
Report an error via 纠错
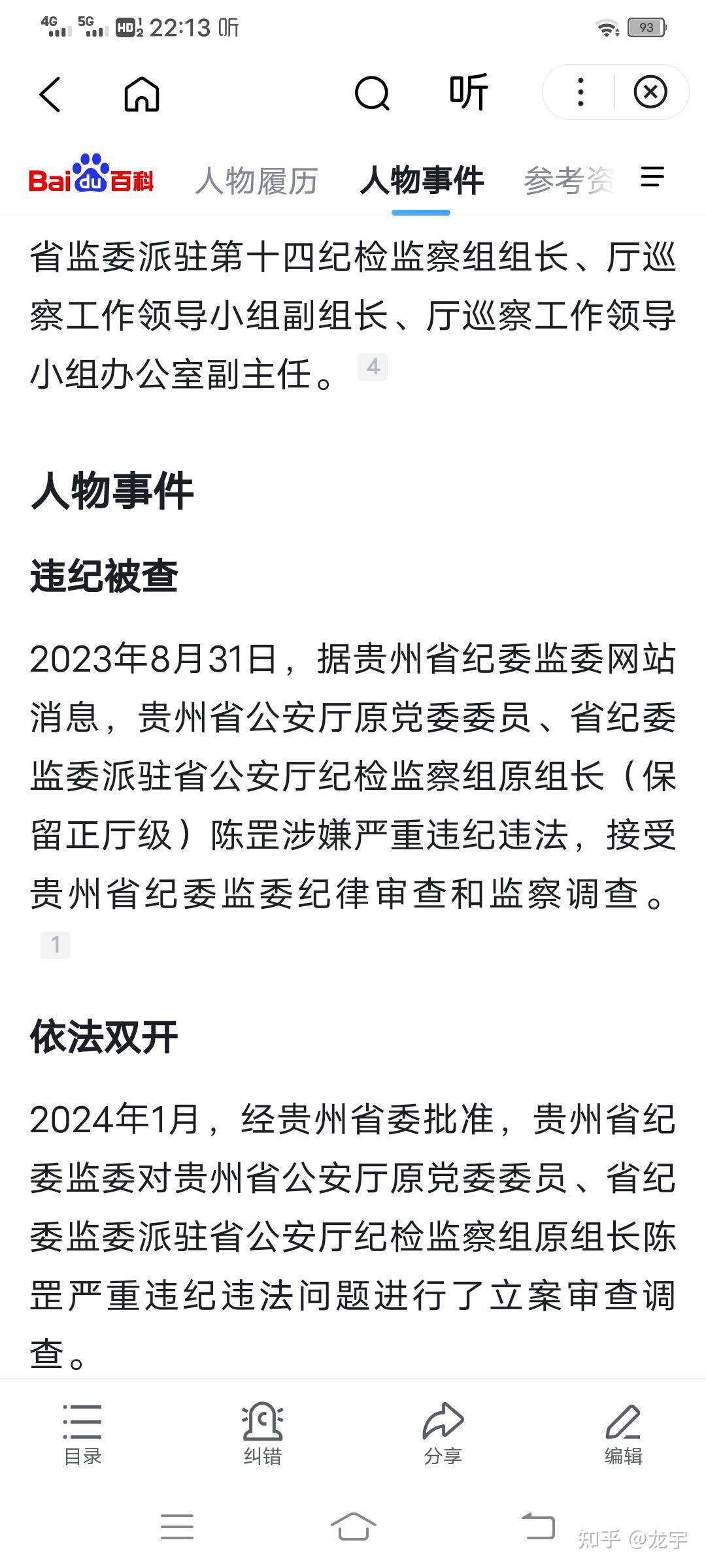[263, 1434]
